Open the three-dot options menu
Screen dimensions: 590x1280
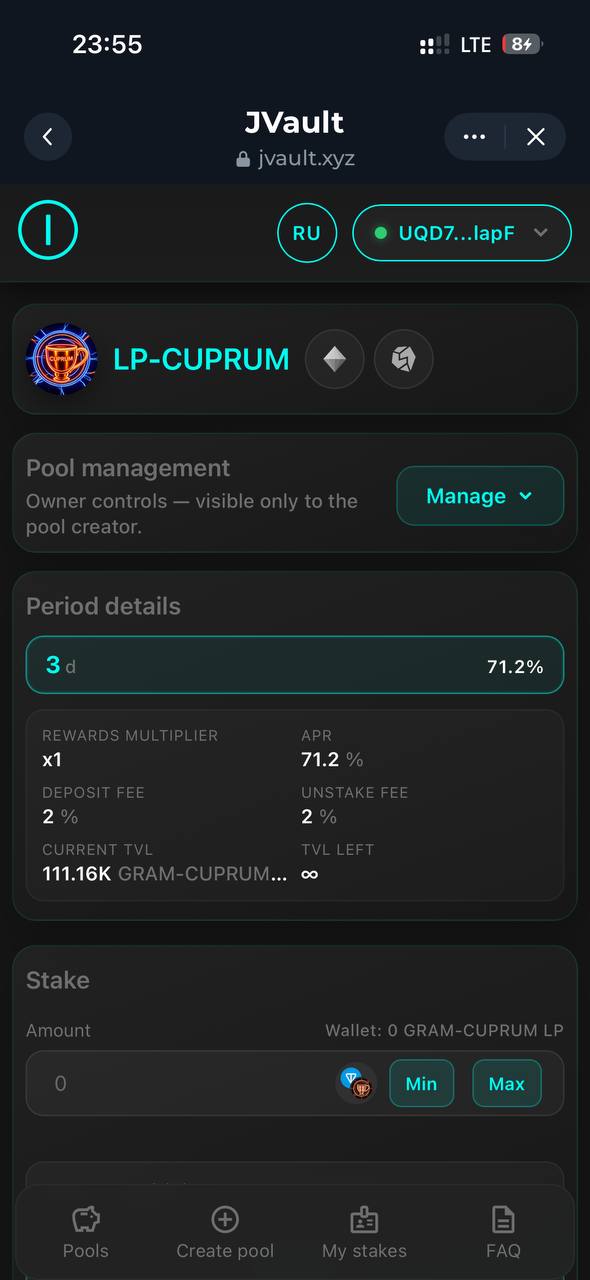pos(475,137)
